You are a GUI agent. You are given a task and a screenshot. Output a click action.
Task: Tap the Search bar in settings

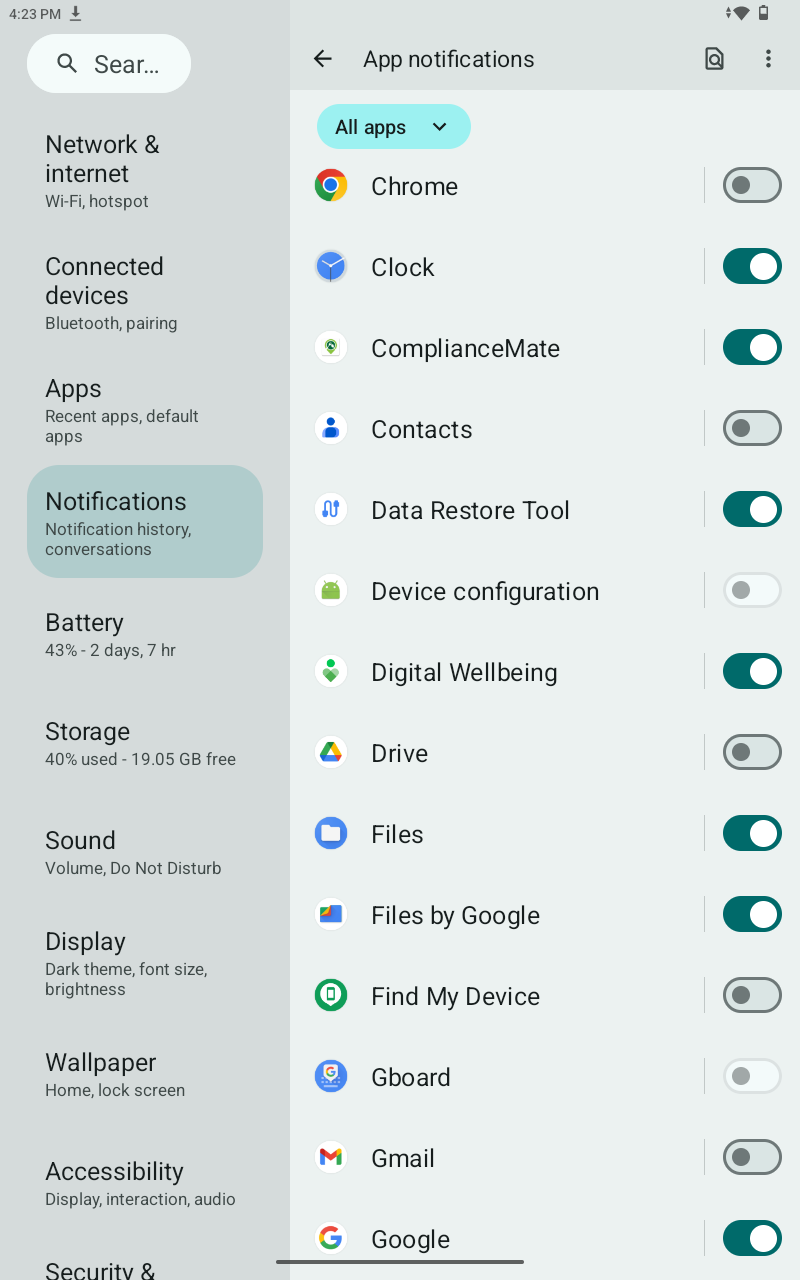pos(109,63)
